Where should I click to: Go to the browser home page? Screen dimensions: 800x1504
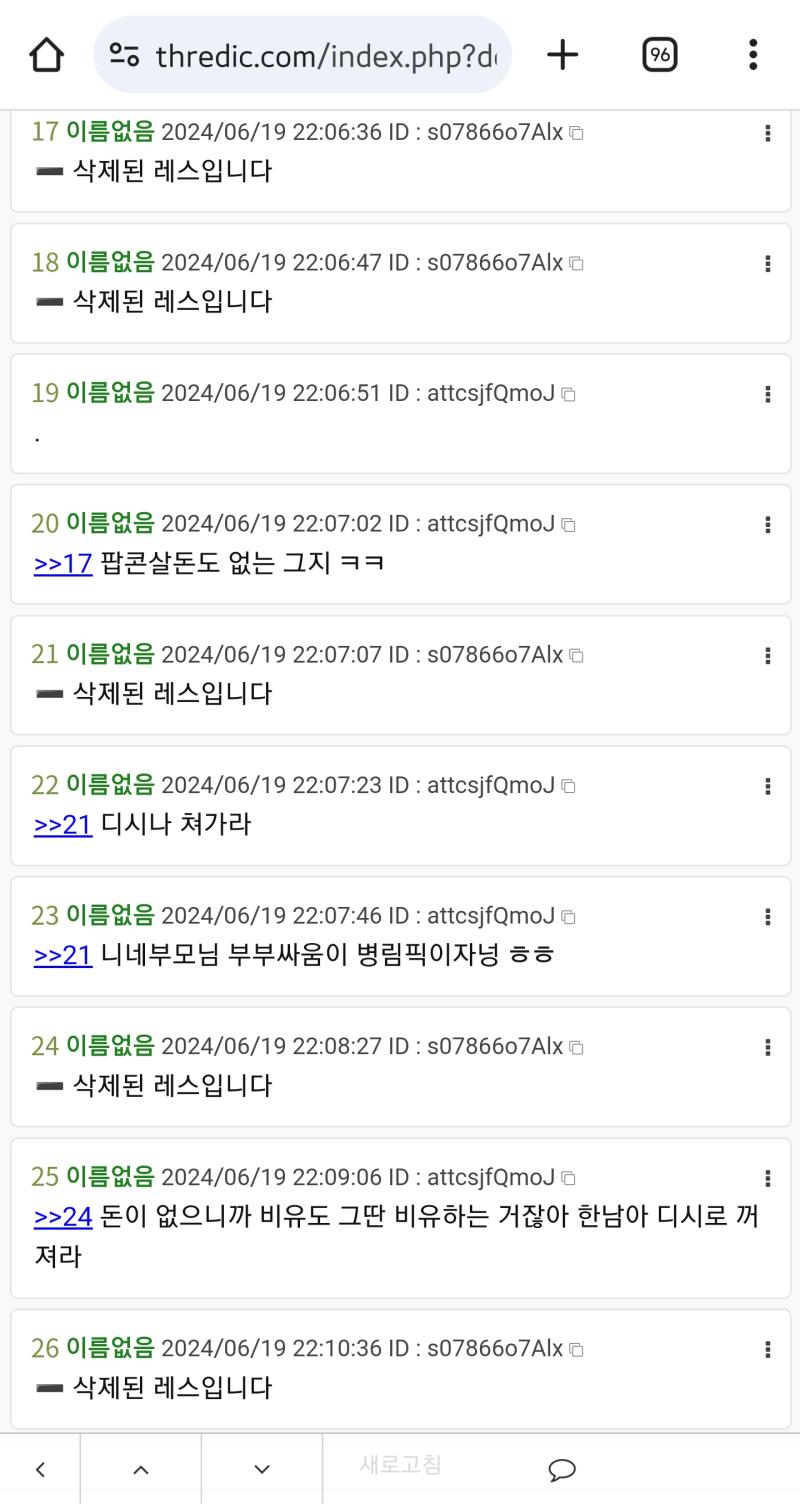pyautogui.click(x=46, y=55)
